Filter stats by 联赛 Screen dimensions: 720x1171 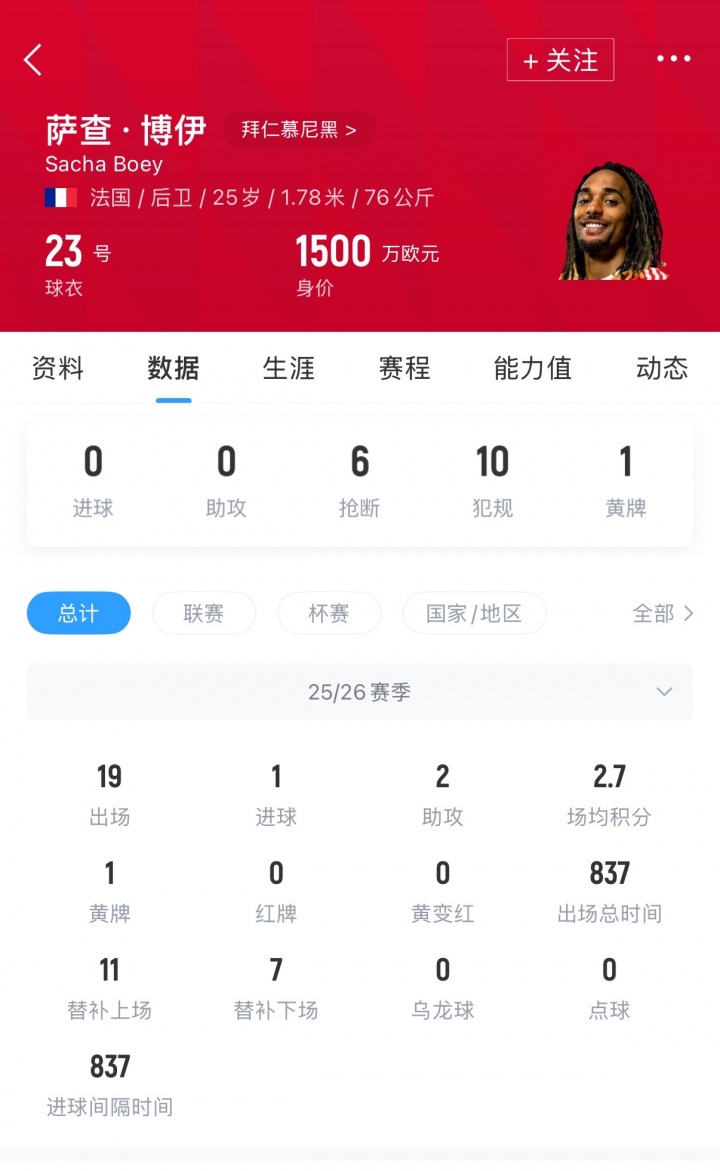[x=204, y=613]
